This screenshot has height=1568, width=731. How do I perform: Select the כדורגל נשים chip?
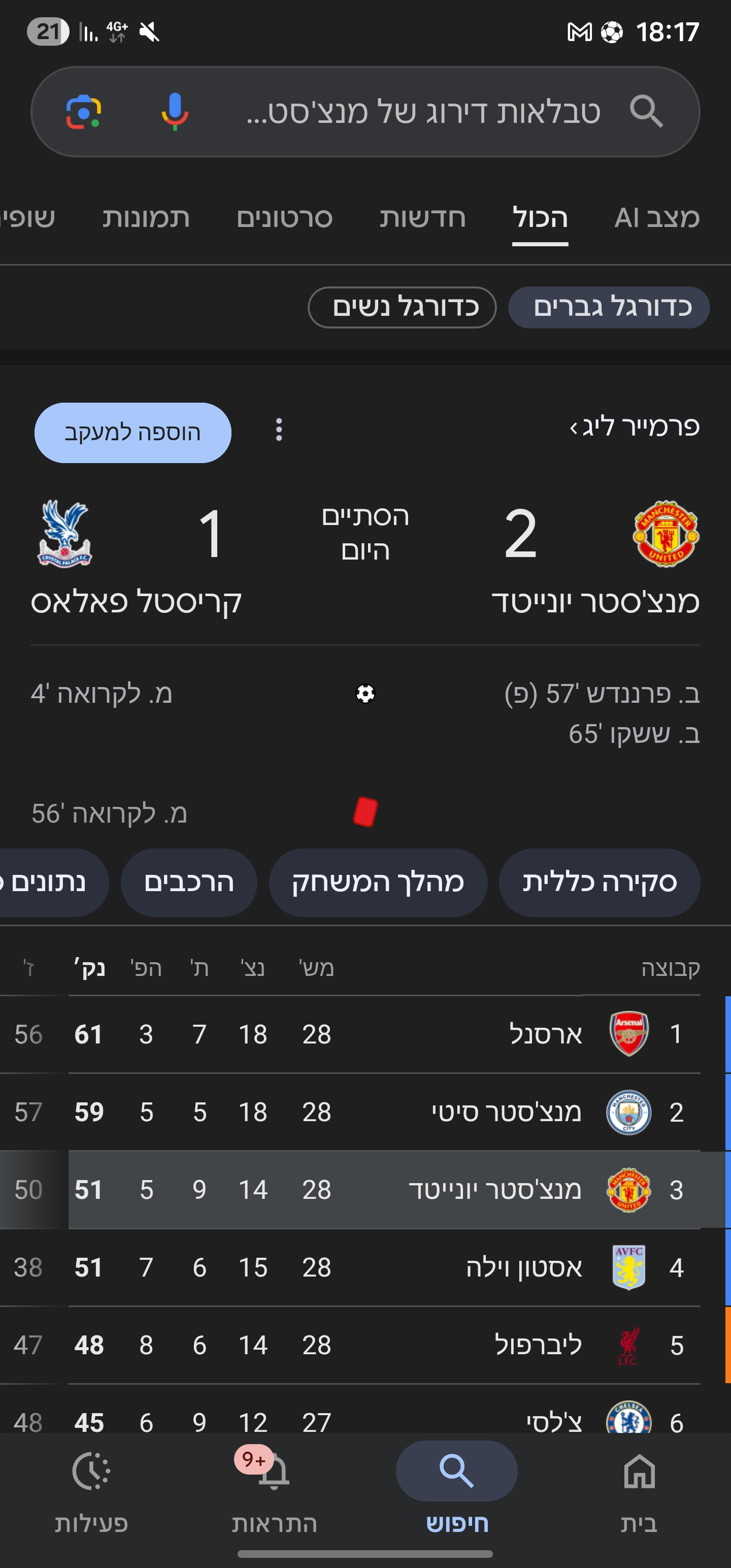pos(402,307)
